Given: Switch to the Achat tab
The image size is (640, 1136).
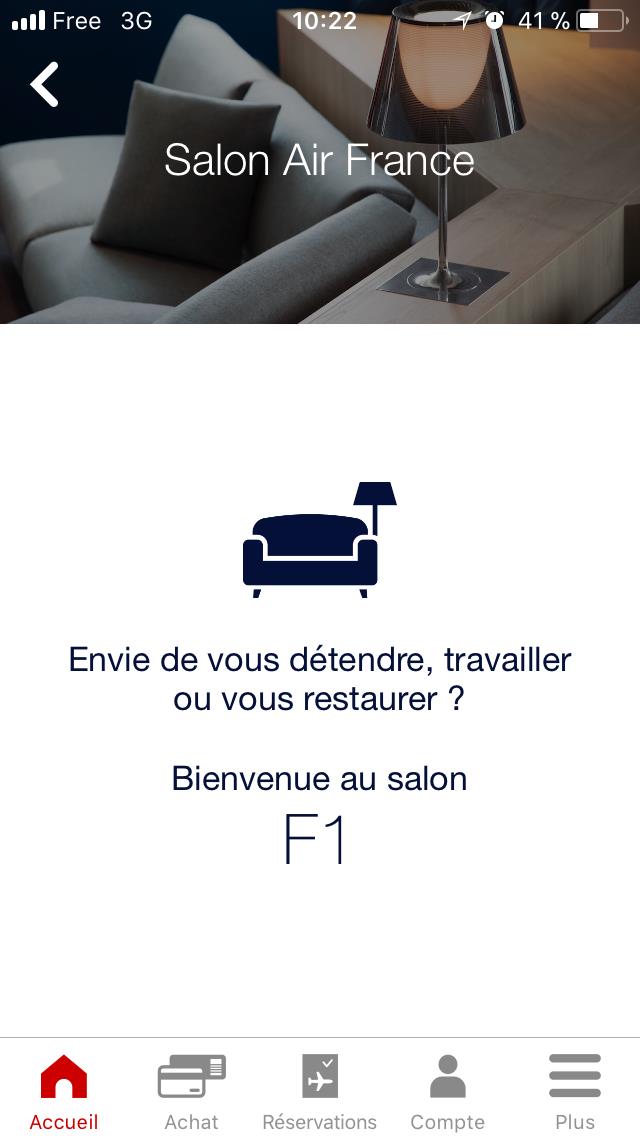Looking at the screenshot, I should click(x=191, y=1090).
